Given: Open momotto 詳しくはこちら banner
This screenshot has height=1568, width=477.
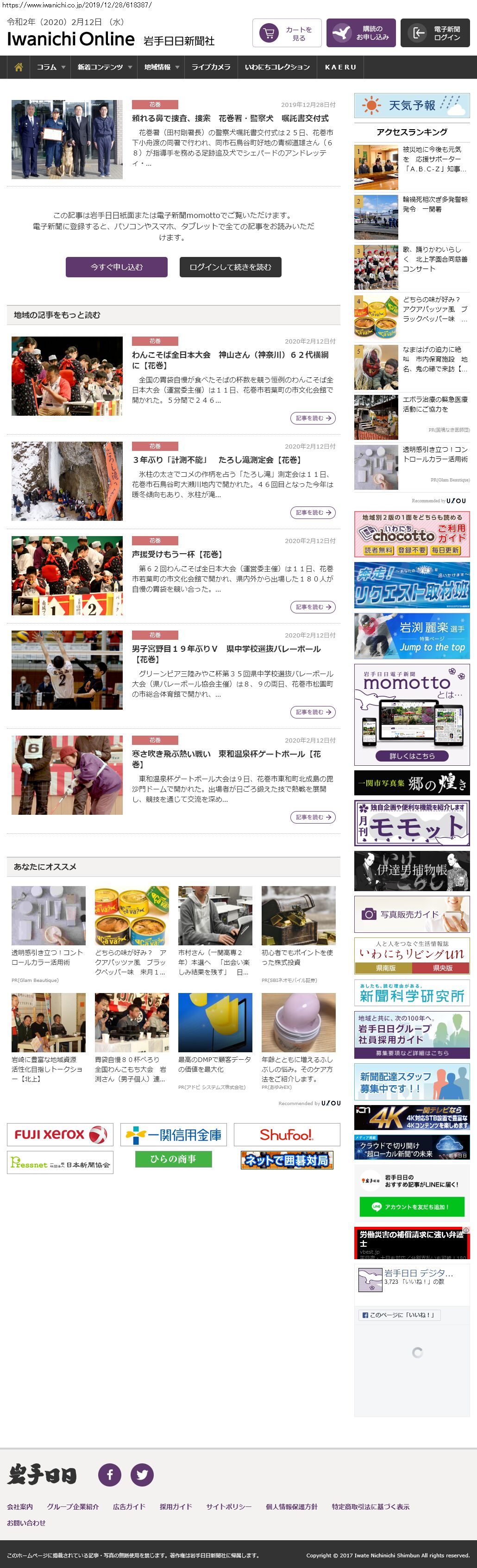Looking at the screenshot, I should click(x=412, y=756).
